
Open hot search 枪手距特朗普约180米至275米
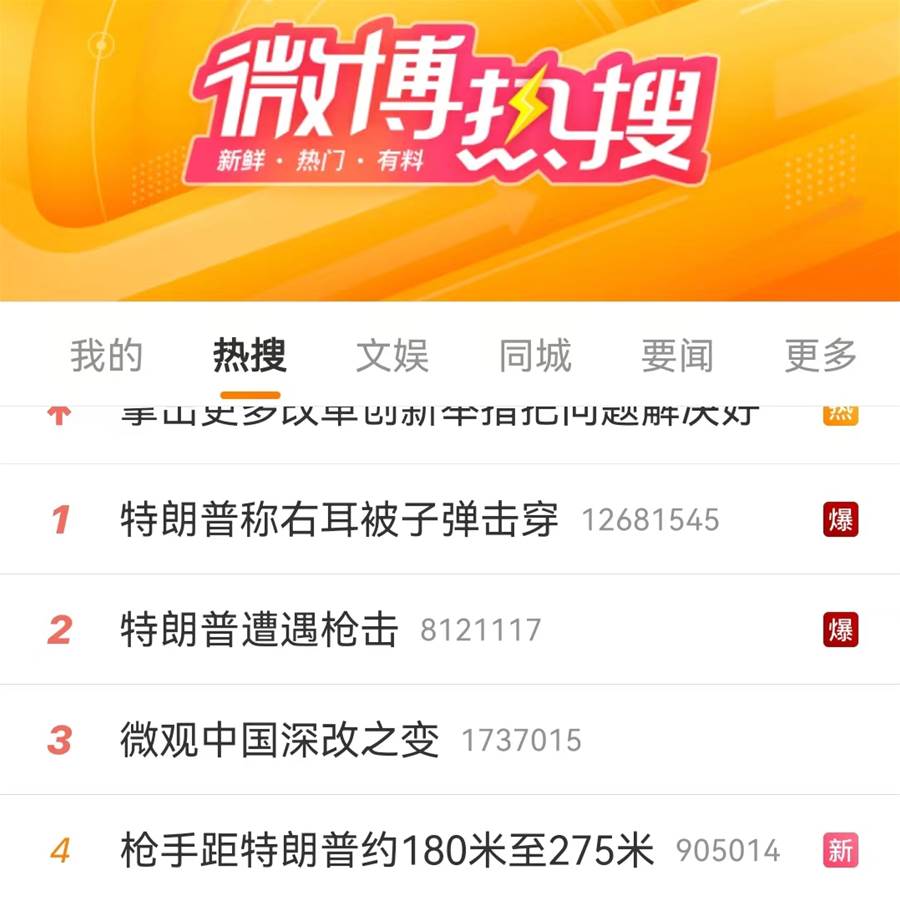(386, 850)
